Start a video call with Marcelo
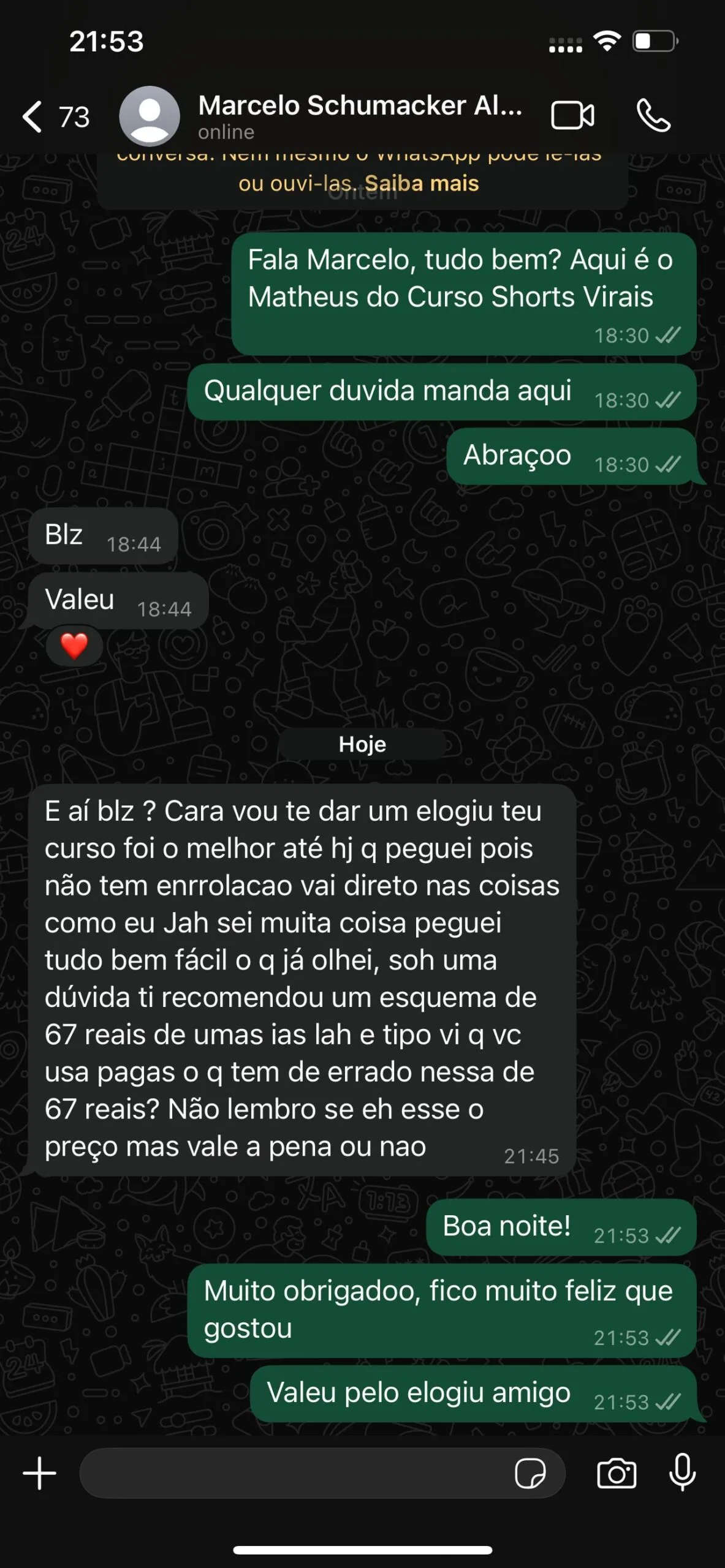 click(x=572, y=114)
